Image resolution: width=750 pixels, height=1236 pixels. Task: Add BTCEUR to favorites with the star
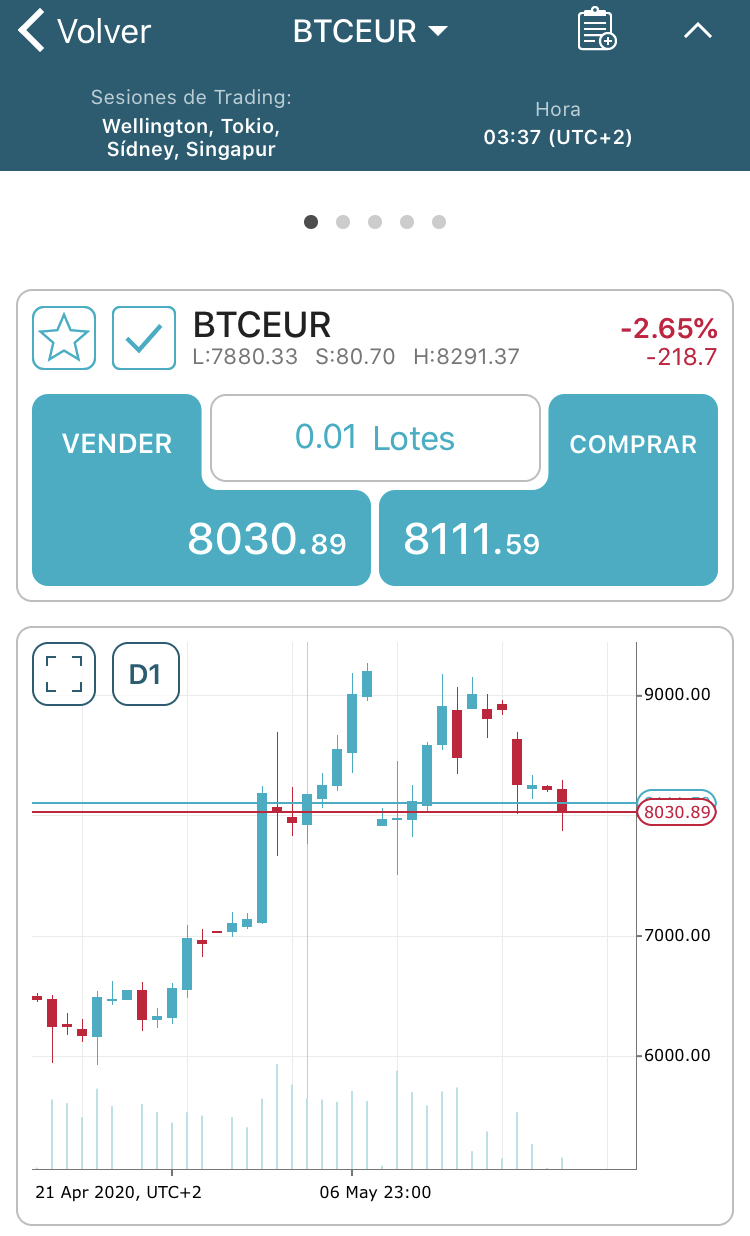(64, 338)
